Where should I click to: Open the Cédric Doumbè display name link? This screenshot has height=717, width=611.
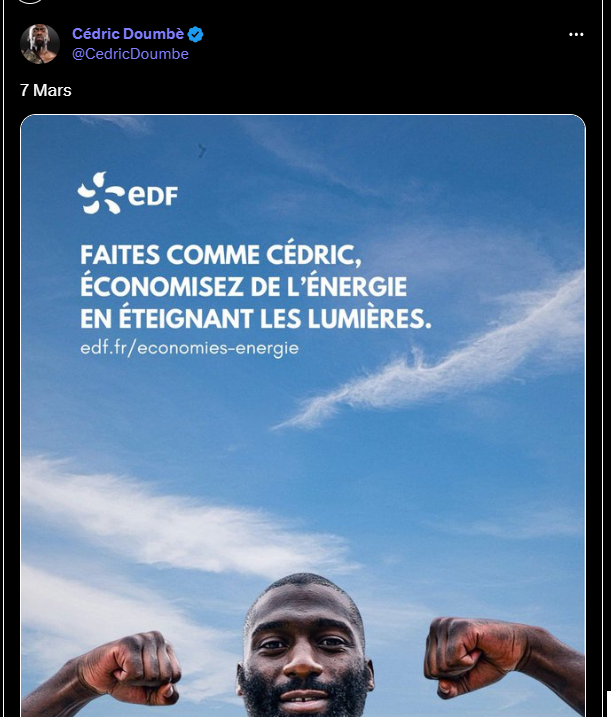pos(128,34)
